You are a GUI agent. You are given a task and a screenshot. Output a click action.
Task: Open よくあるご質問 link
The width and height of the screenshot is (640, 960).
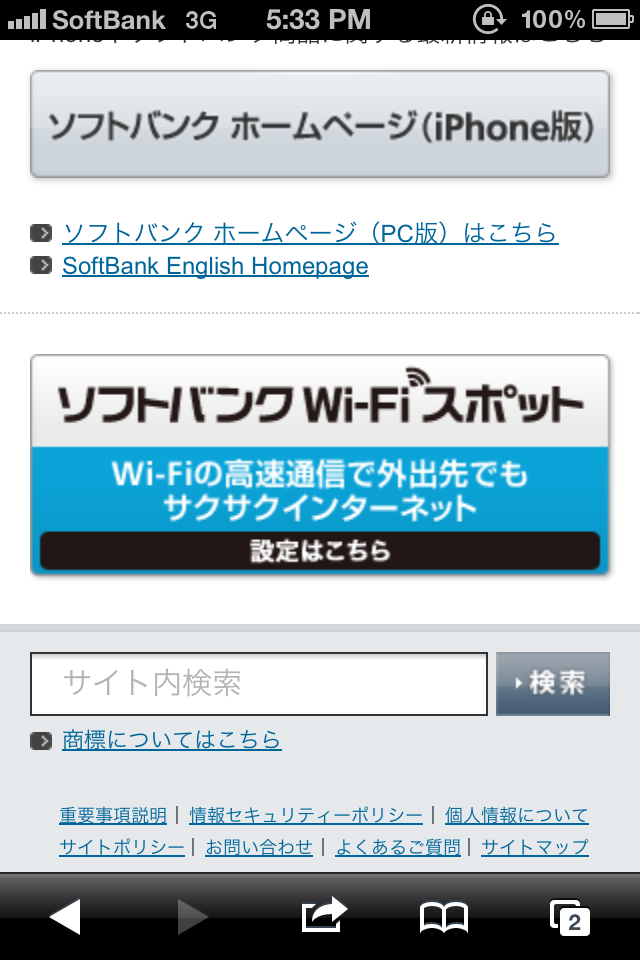click(397, 847)
